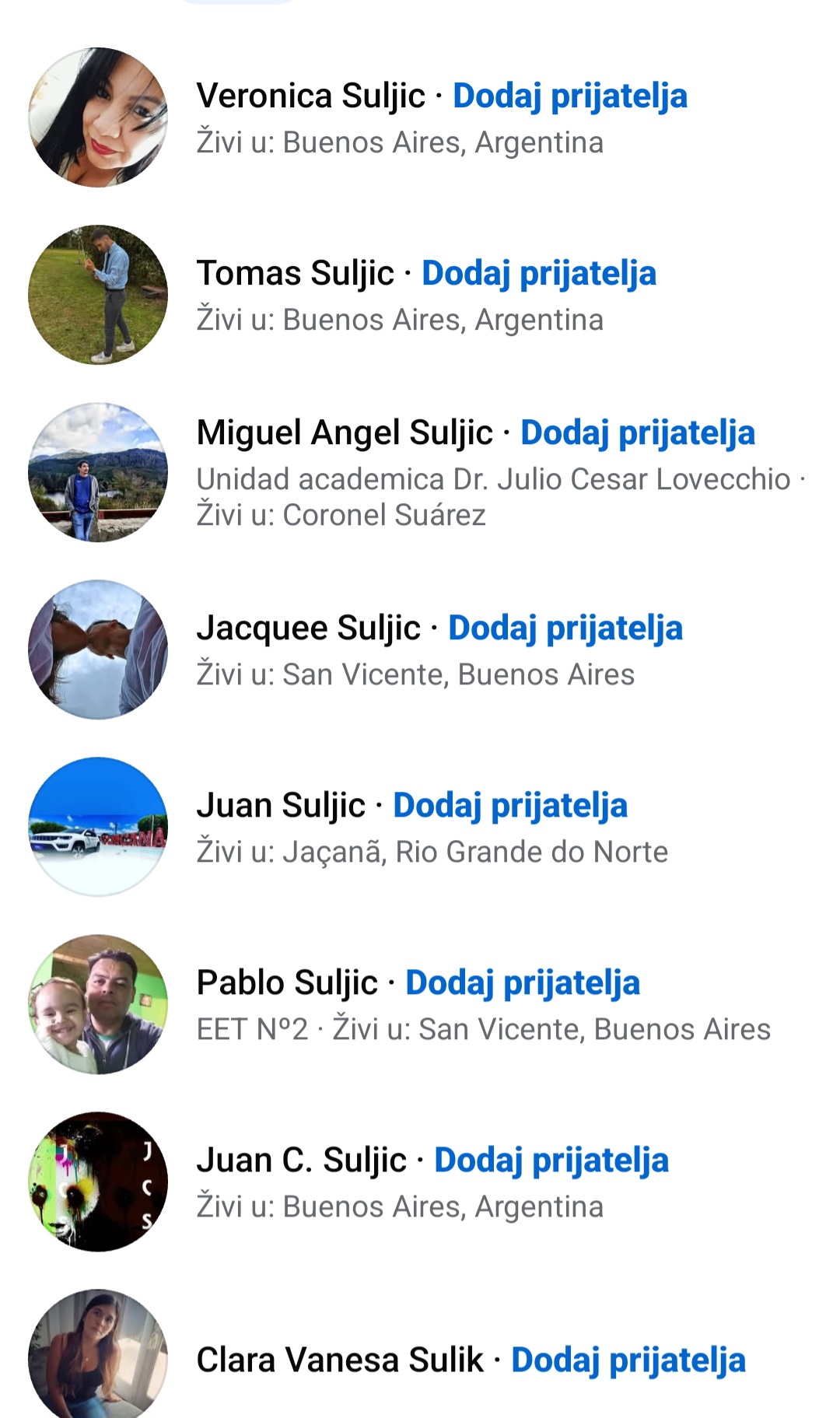
Task: View Jacquee Suljic's profile picture
Action: point(98,649)
